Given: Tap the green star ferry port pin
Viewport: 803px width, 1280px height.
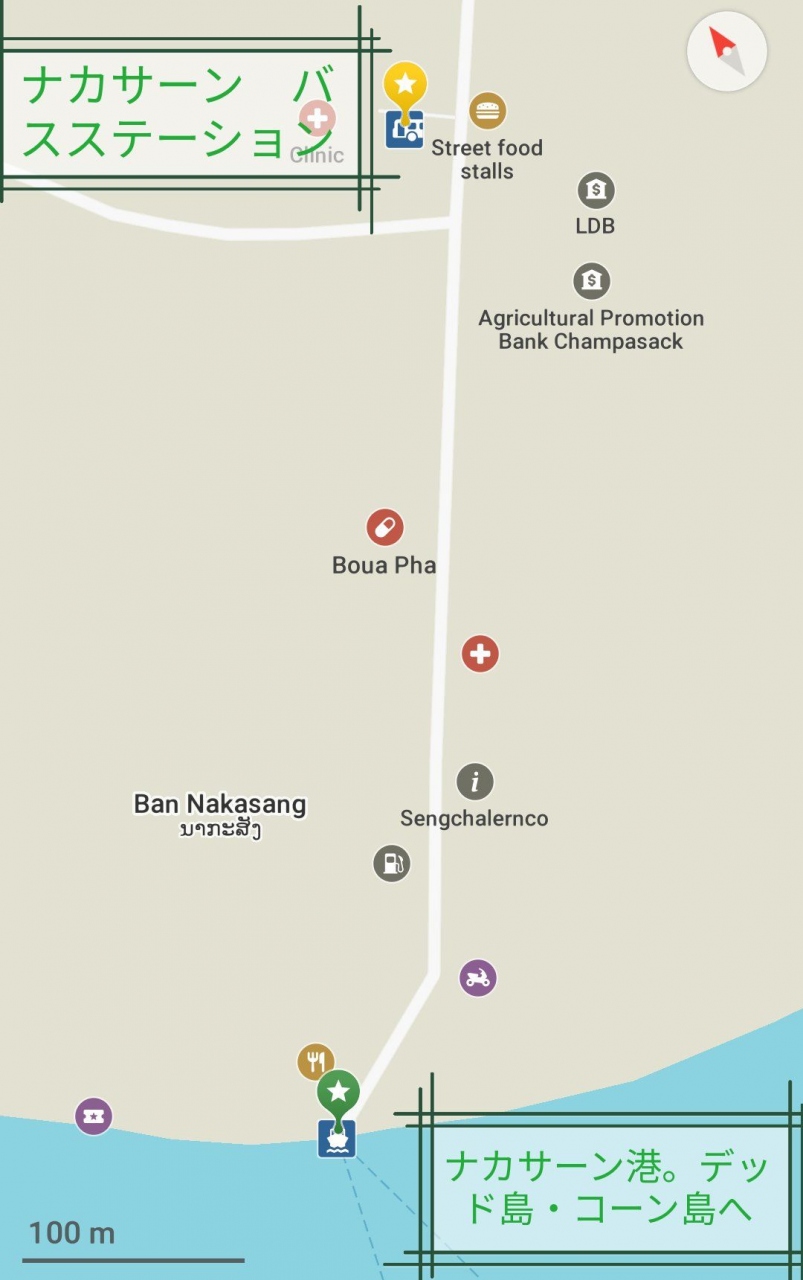Looking at the screenshot, I should pyautogui.click(x=338, y=1092).
